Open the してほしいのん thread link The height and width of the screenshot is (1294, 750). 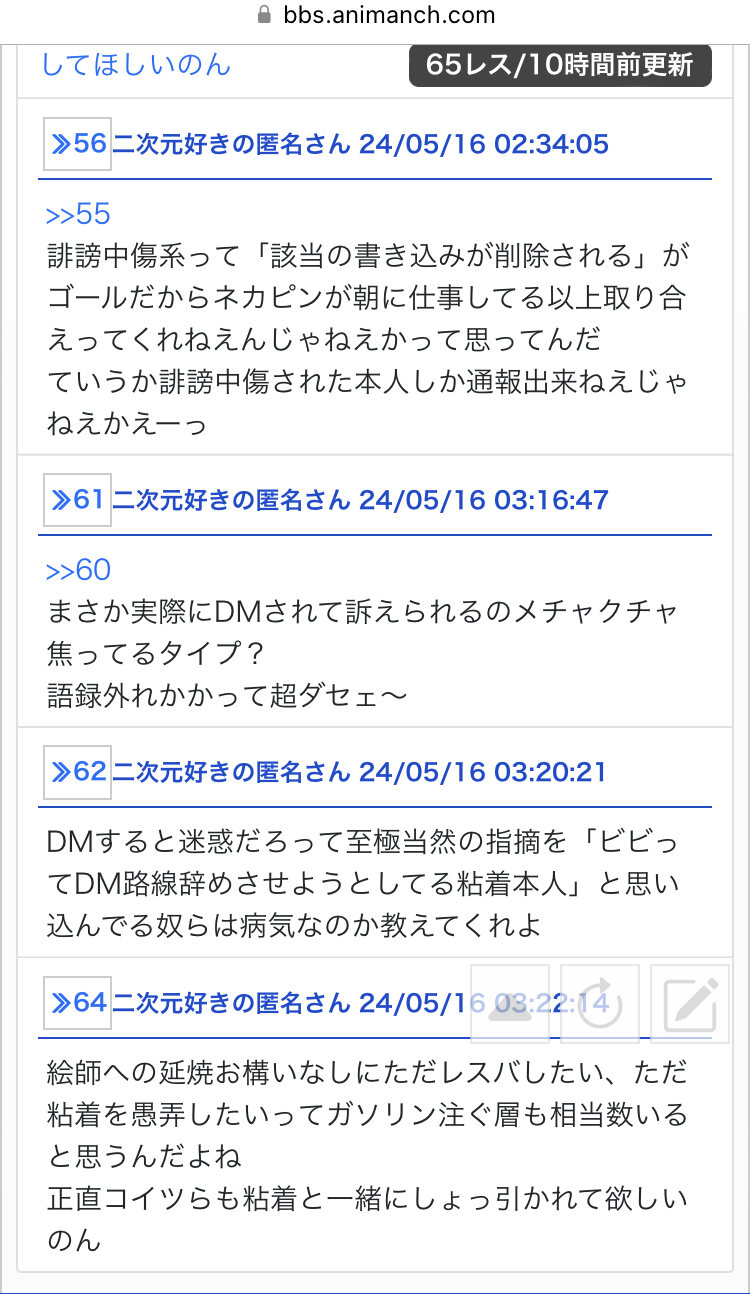coord(136,65)
